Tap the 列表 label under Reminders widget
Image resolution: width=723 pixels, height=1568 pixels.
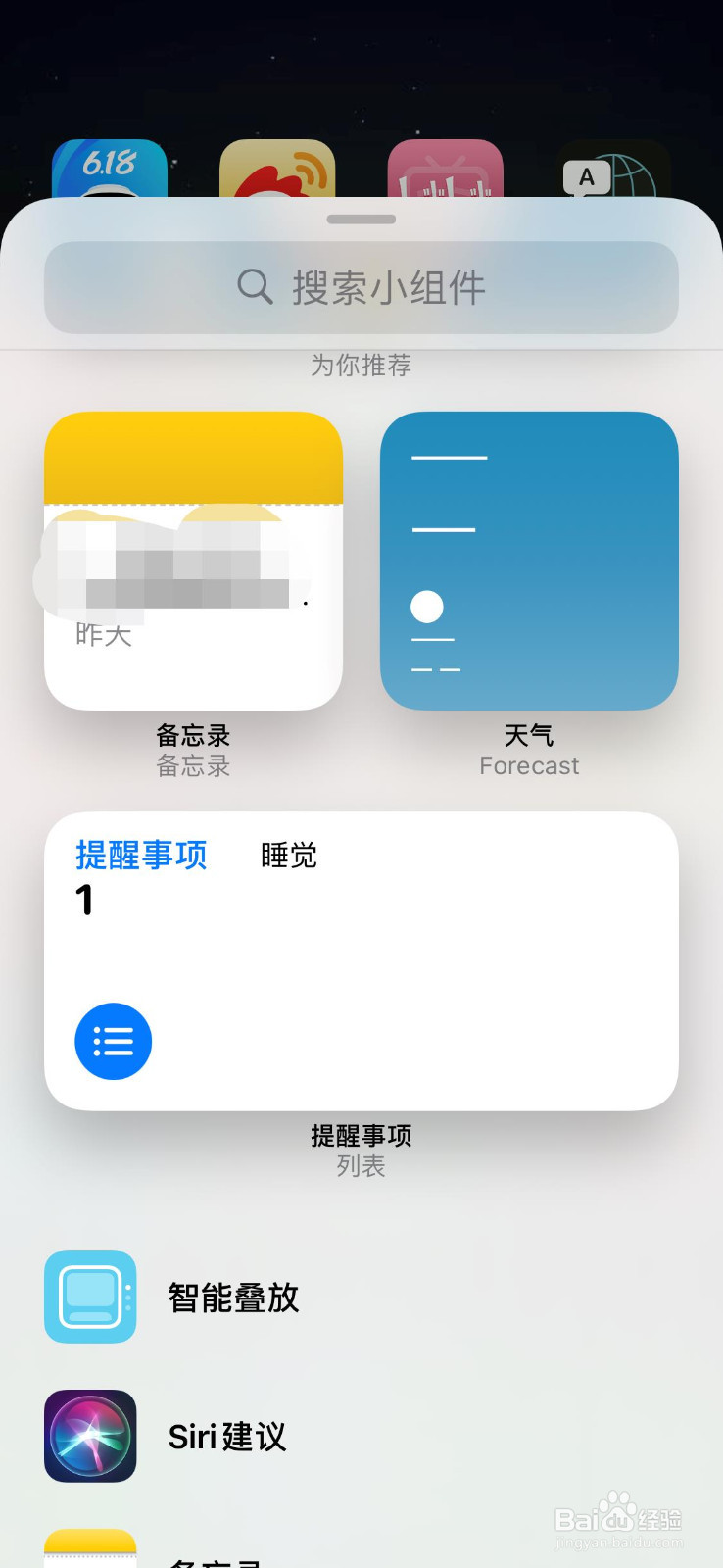tap(361, 1166)
